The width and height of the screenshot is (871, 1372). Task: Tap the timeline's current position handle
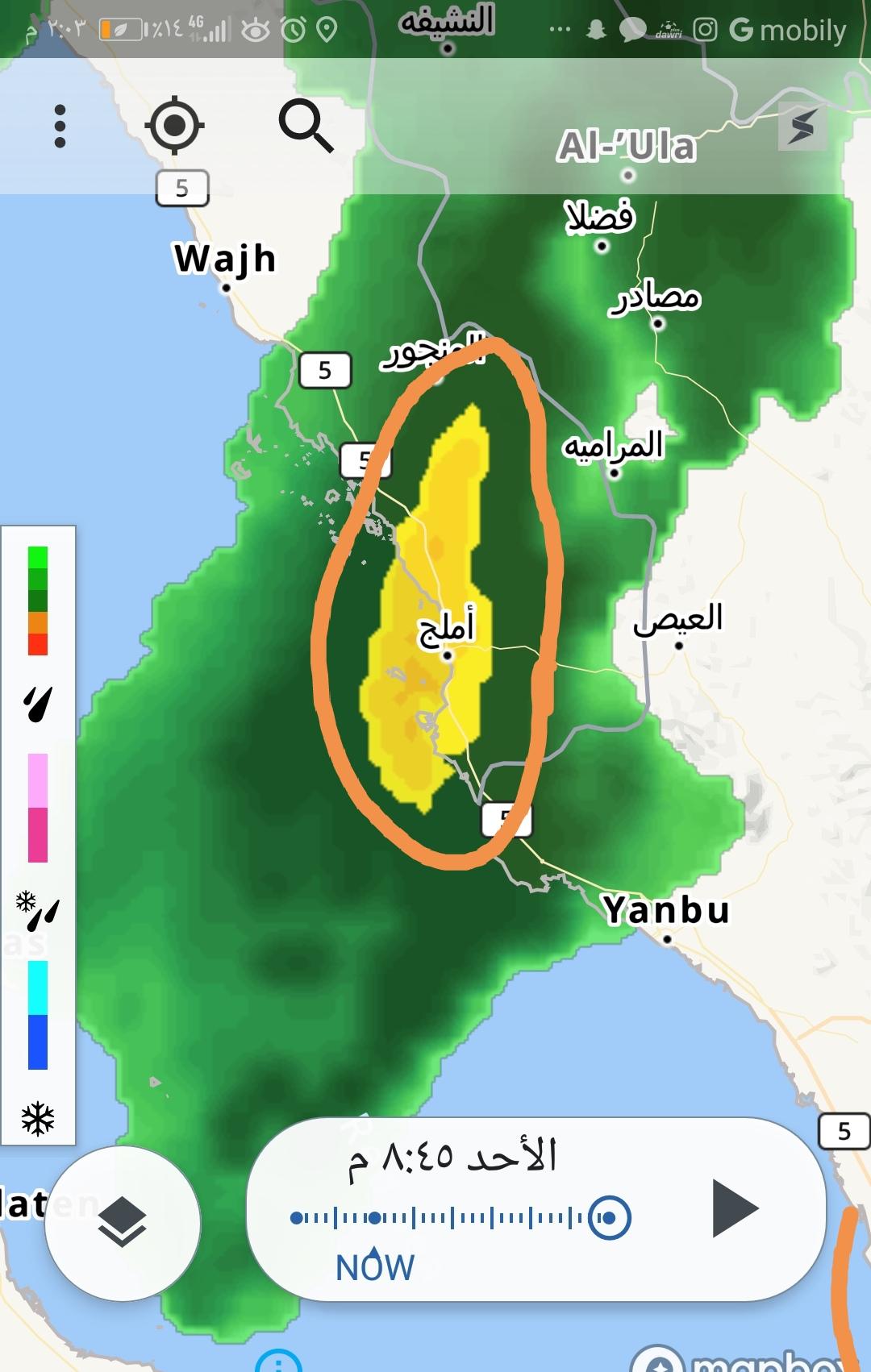pos(609,1217)
